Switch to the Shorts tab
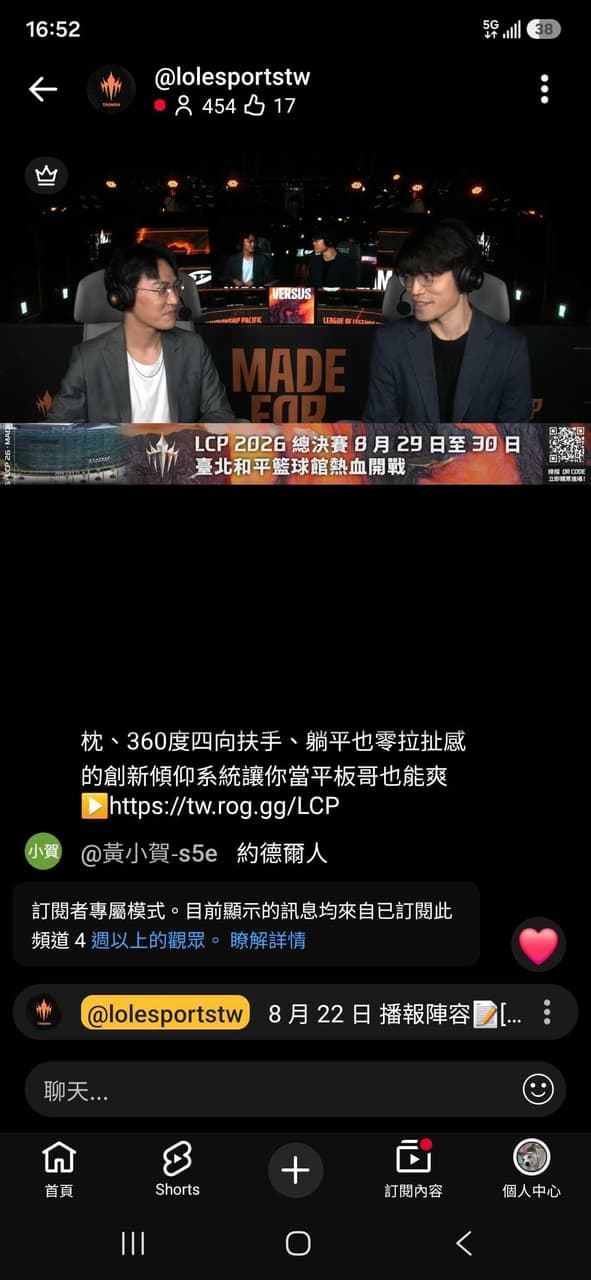The width and height of the screenshot is (591, 1280). click(177, 1169)
